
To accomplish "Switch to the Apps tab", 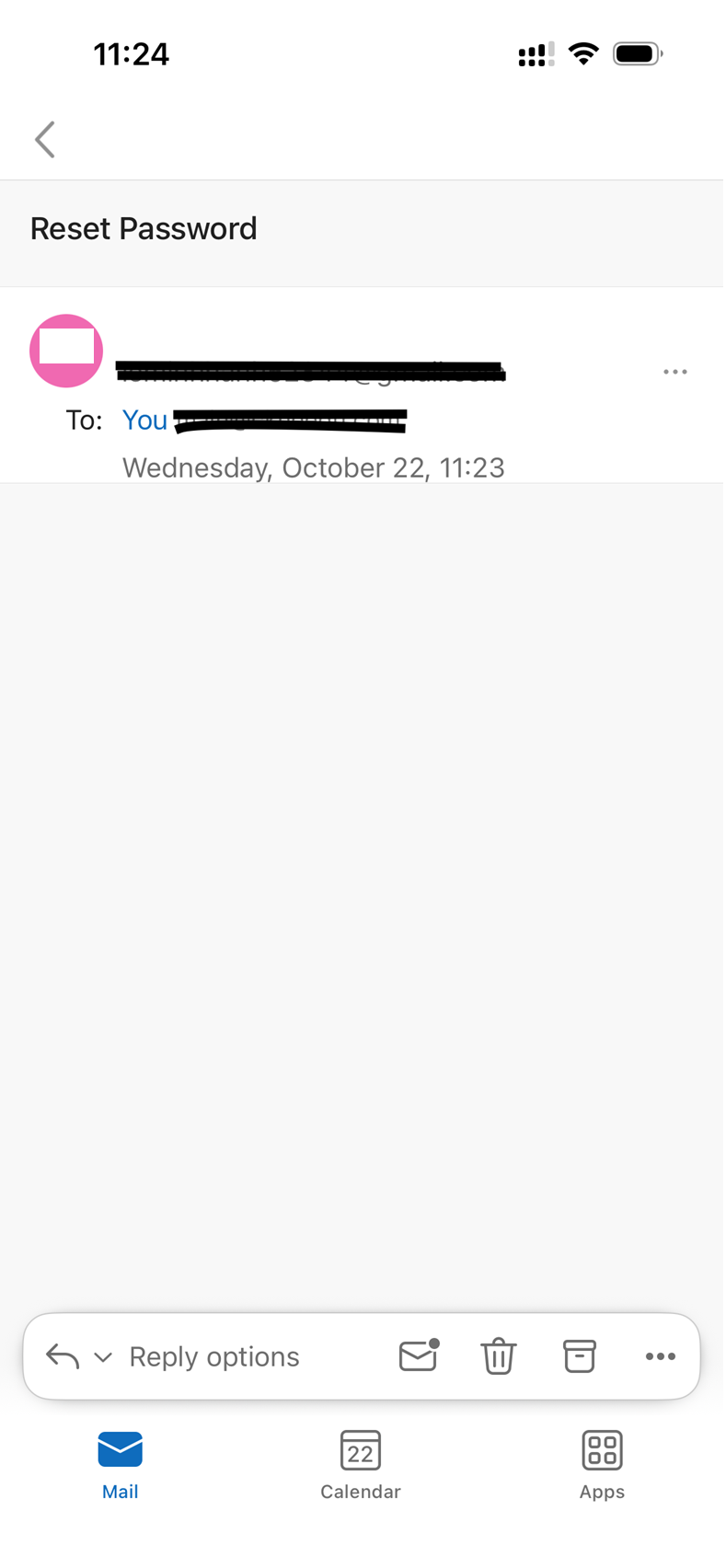I will pyautogui.click(x=602, y=1465).
